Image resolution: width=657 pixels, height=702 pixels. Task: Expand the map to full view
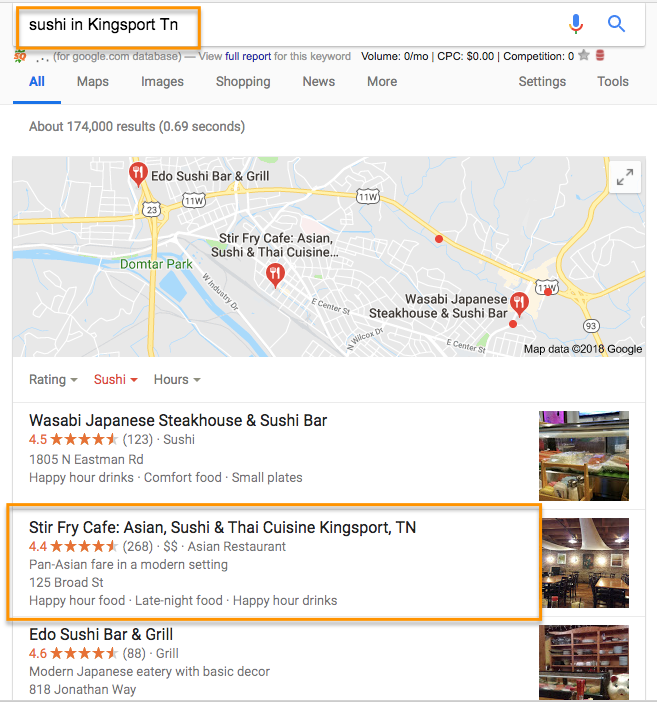pos(624,178)
